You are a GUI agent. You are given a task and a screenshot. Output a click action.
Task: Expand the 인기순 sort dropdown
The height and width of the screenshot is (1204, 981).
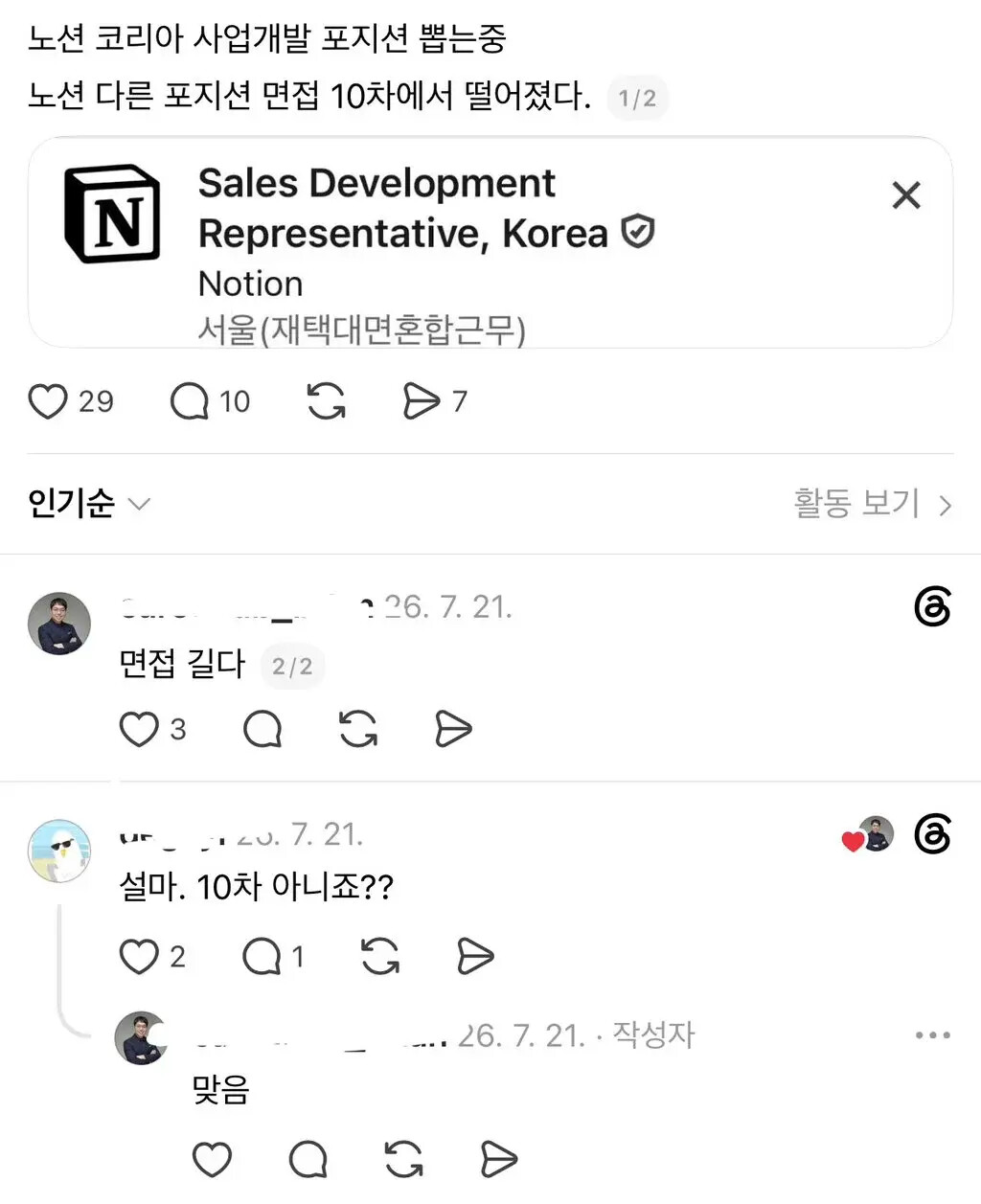click(x=89, y=503)
